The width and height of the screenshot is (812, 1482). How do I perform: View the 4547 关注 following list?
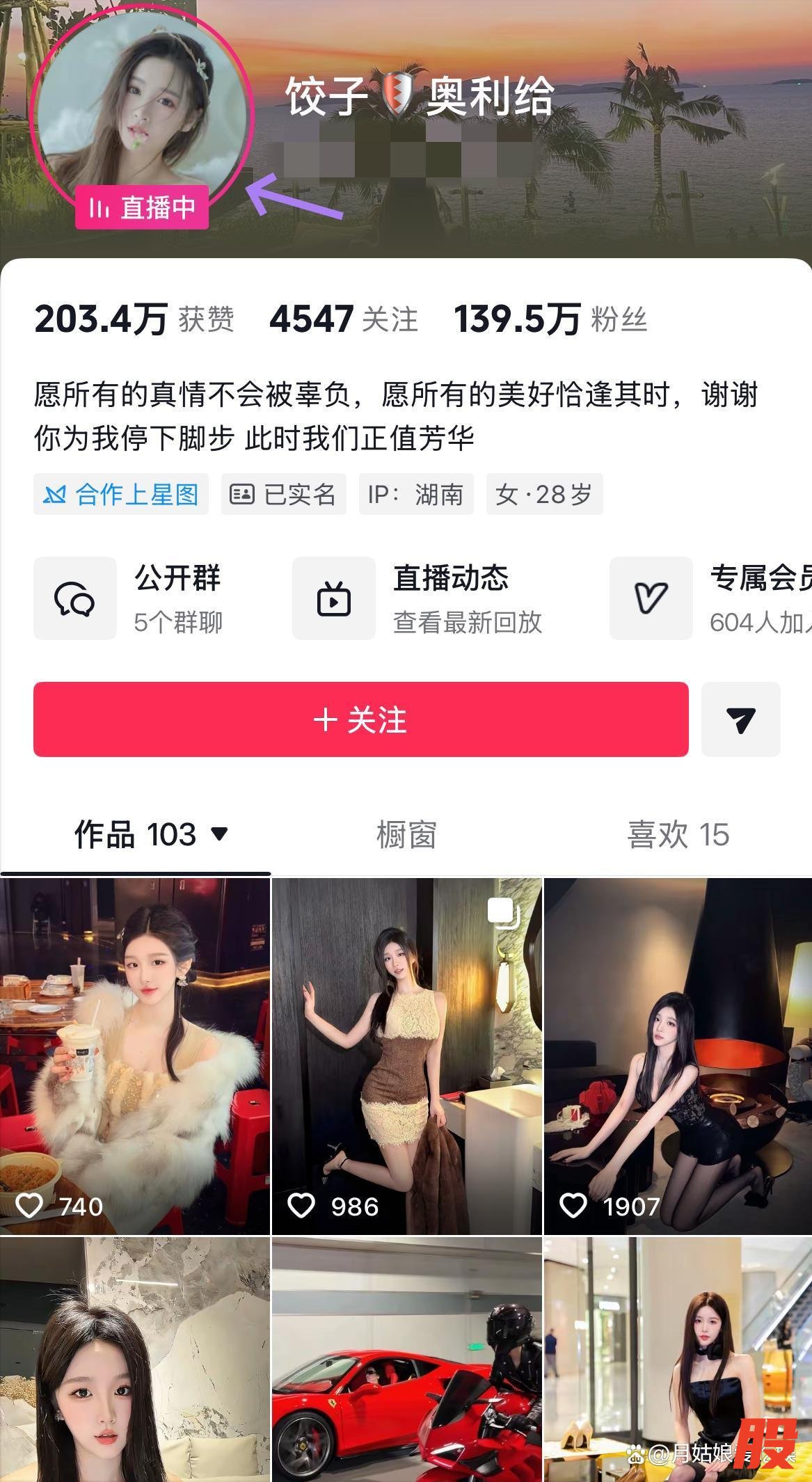pyautogui.click(x=344, y=319)
